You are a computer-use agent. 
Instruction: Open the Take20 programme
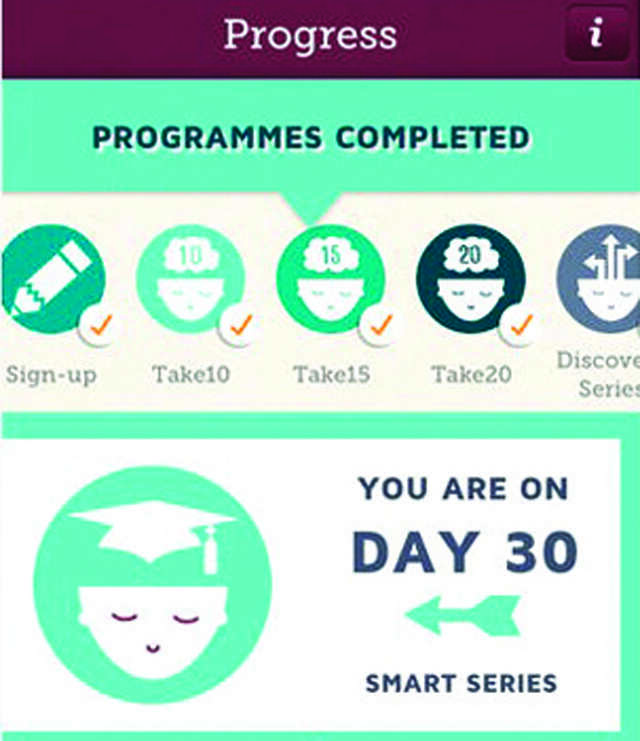pyautogui.click(x=470, y=282)
